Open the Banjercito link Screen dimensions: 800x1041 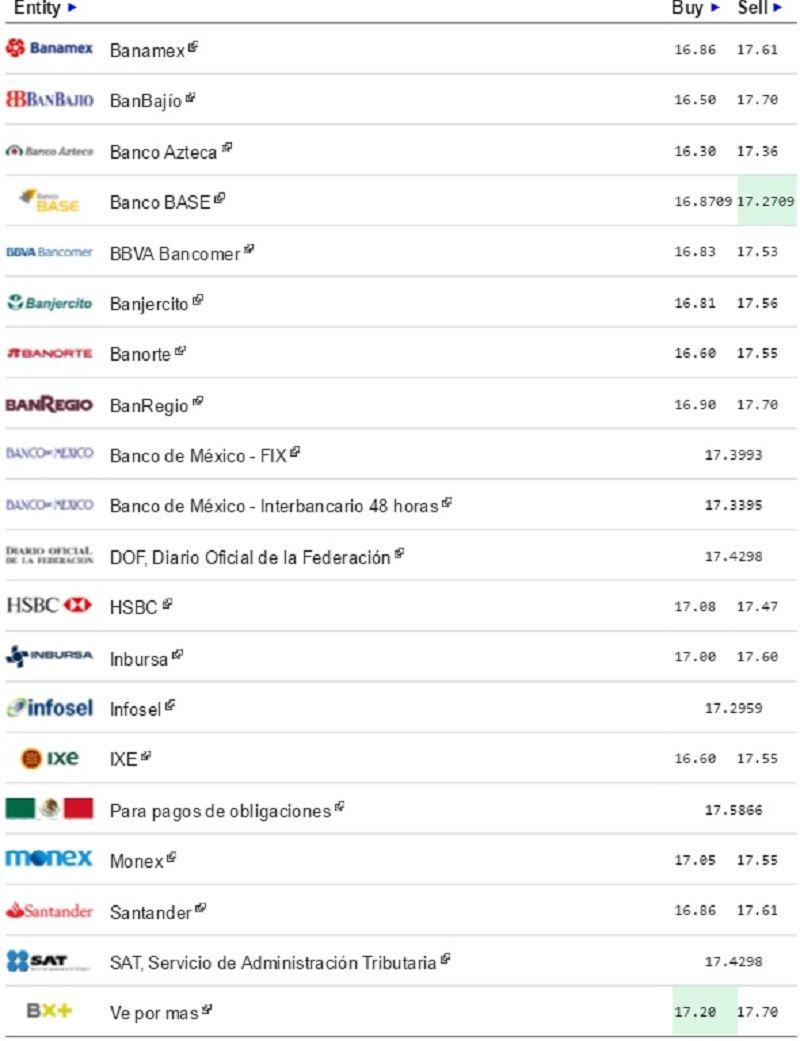pos(149,303)
